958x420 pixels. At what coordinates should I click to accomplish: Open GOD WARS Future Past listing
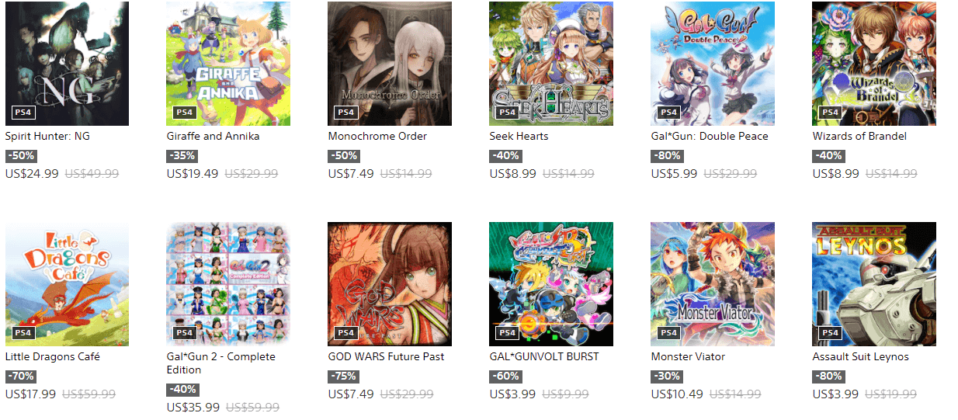pos(389,284)
